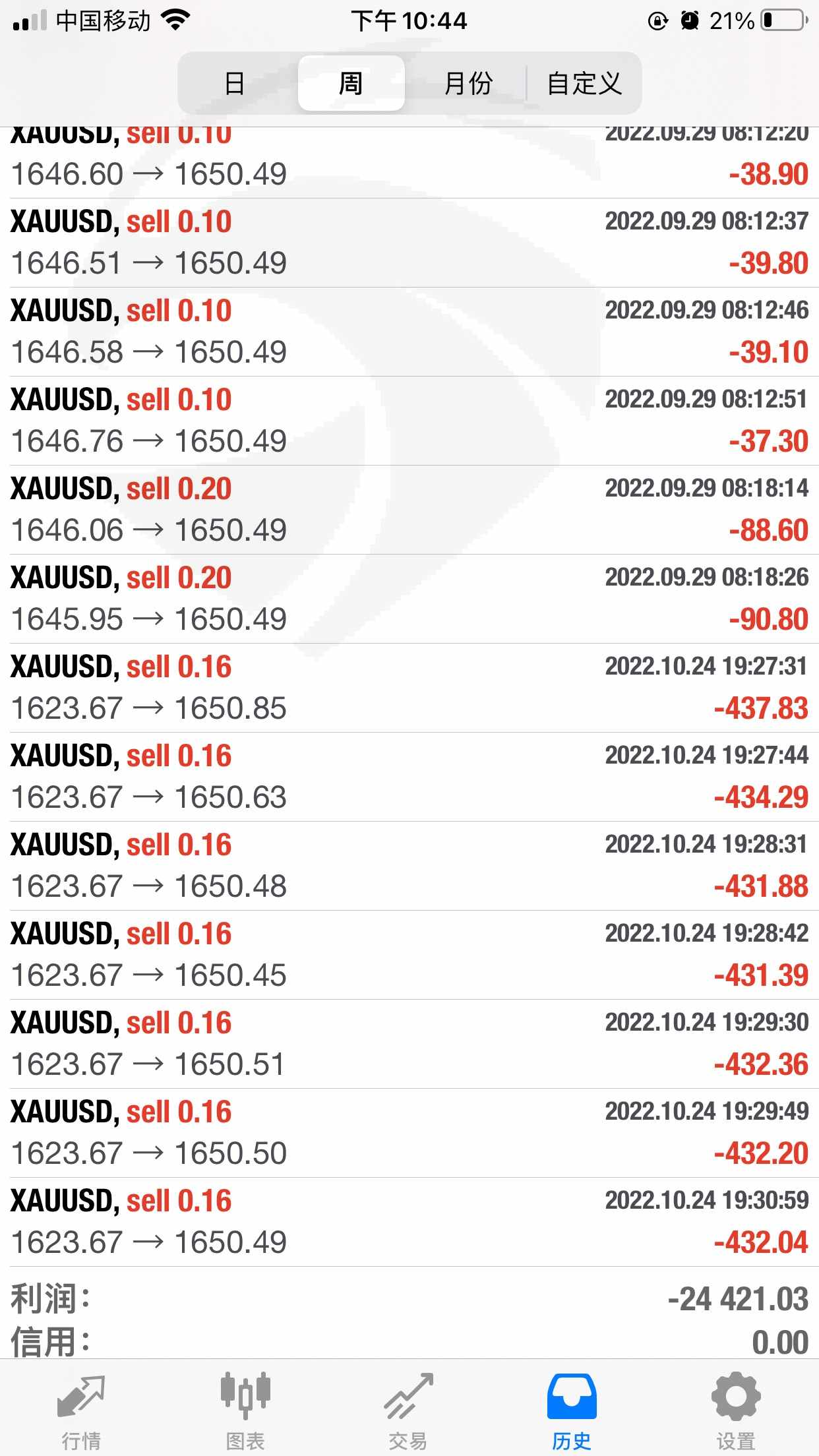Expand the trade with loss -39.10
Screen dimensions: 819x1456
pos(409,332)
